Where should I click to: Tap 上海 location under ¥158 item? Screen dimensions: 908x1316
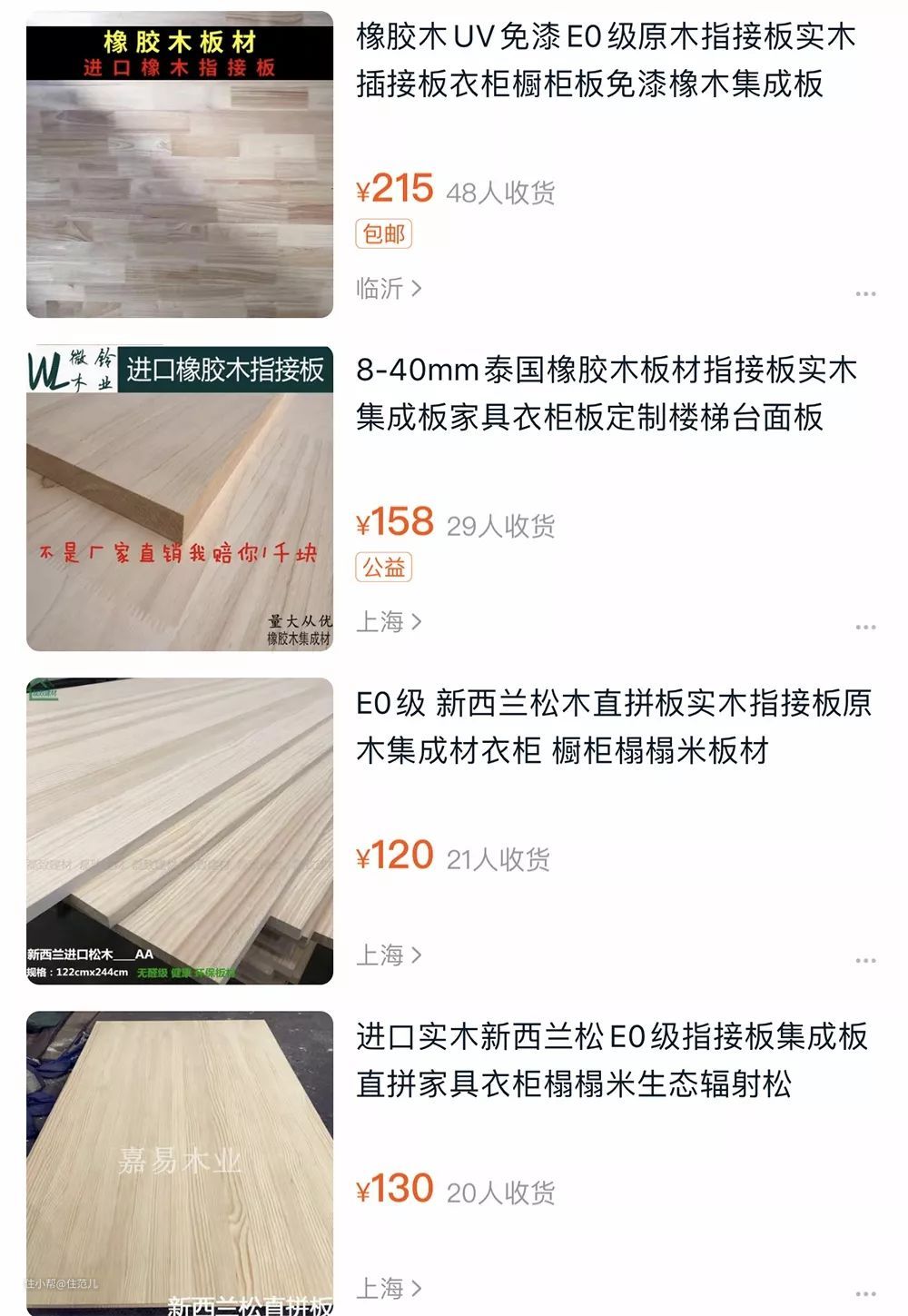(389, 622)
